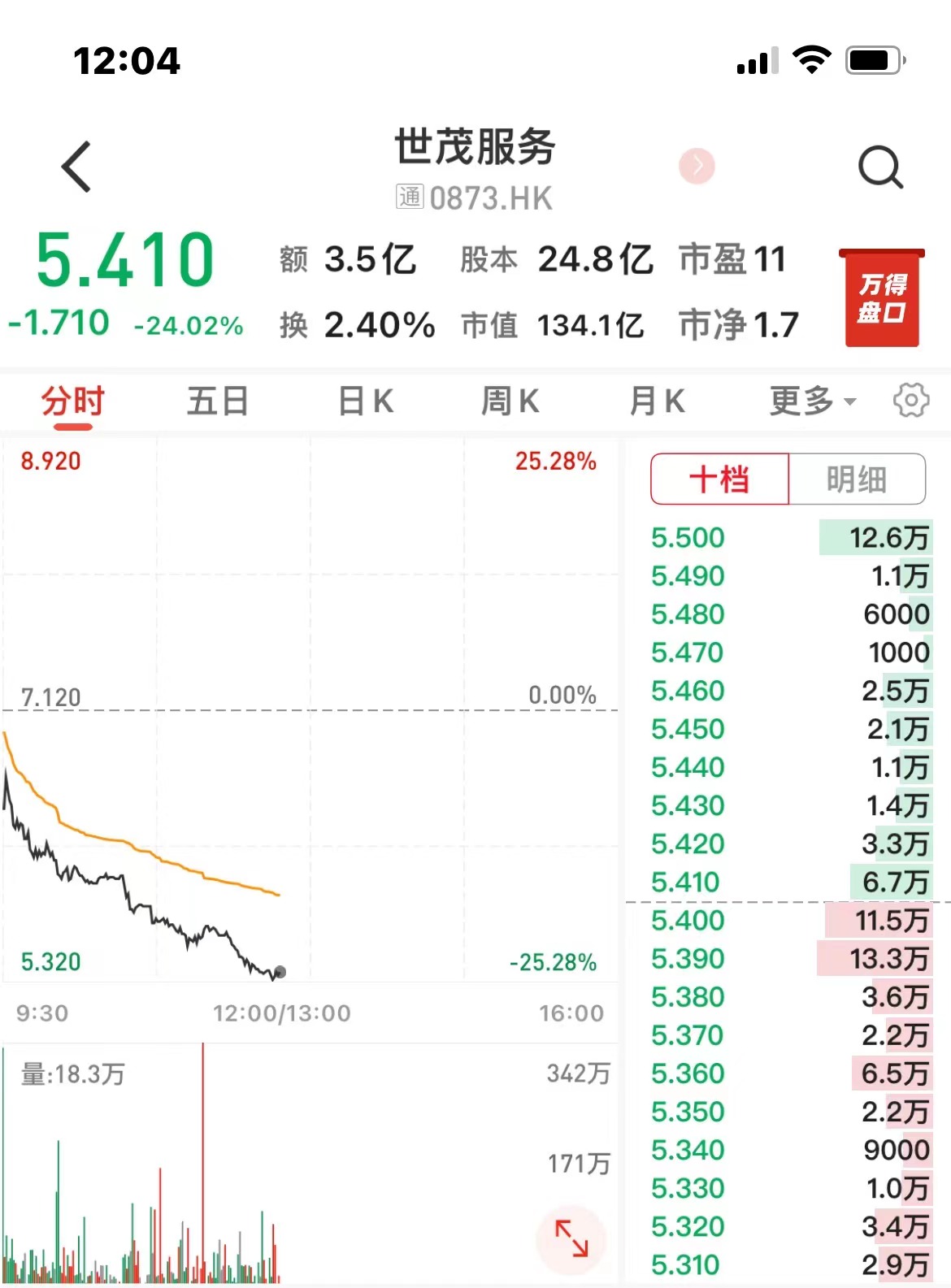Expand chart to full screen
The width and height of the screenshot is (951, 1288).
(571, 1239)
